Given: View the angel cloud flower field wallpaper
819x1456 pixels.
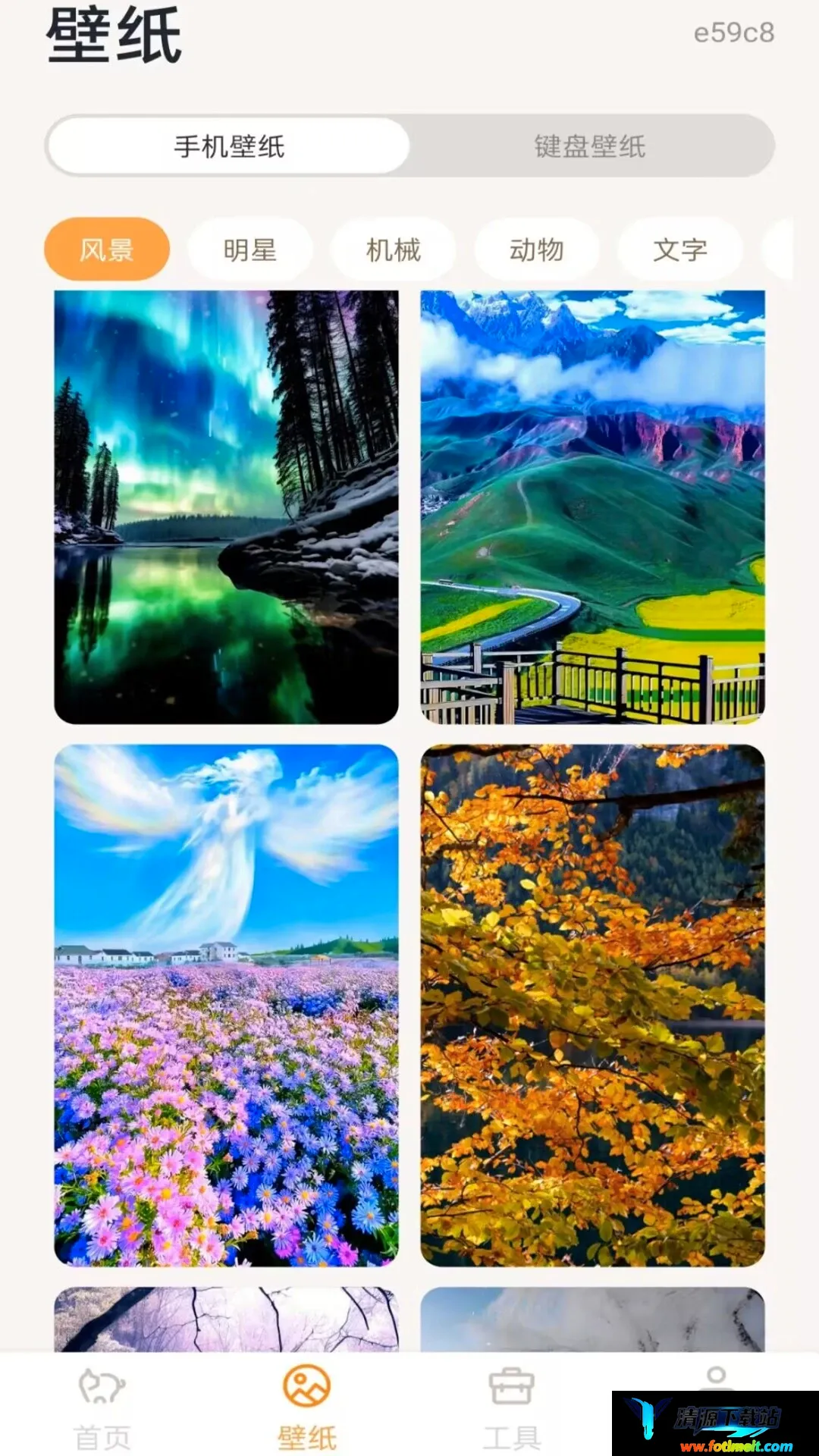Looking at the screenshot, I should click(x=226, y=1005).
